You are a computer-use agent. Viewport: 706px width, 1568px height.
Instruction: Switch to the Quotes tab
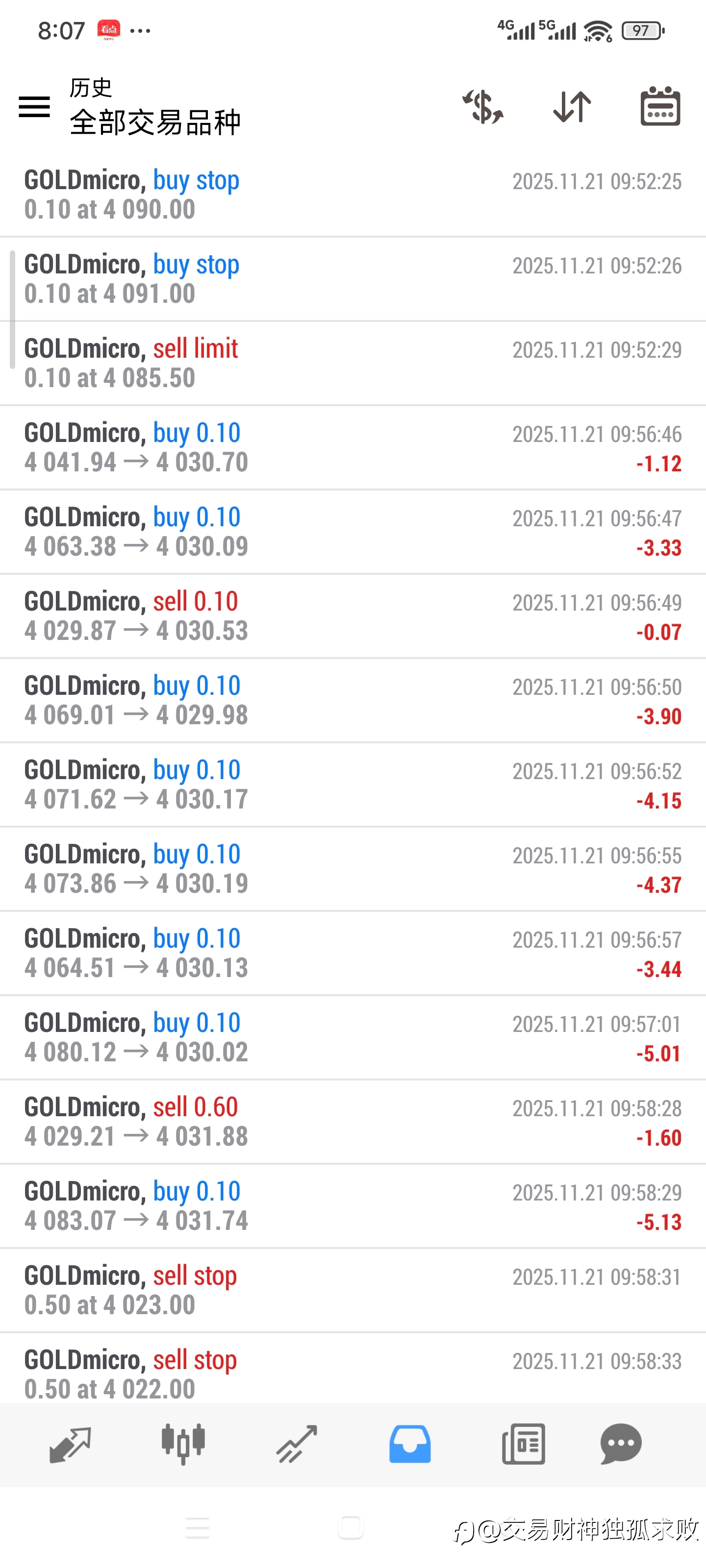(70, 1444)
